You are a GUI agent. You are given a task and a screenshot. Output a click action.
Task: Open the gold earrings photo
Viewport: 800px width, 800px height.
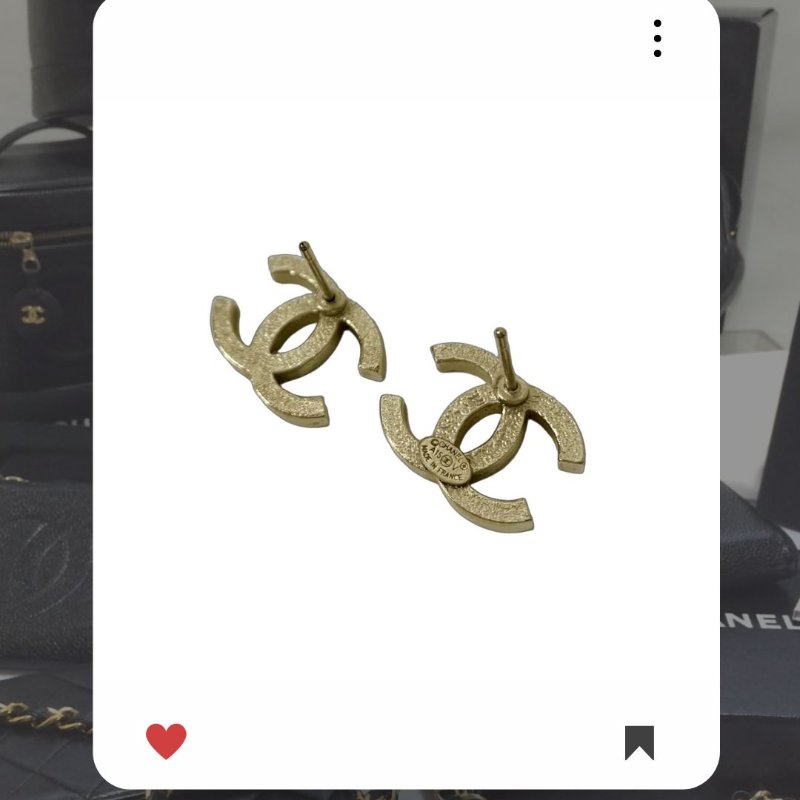coord(400,390)
